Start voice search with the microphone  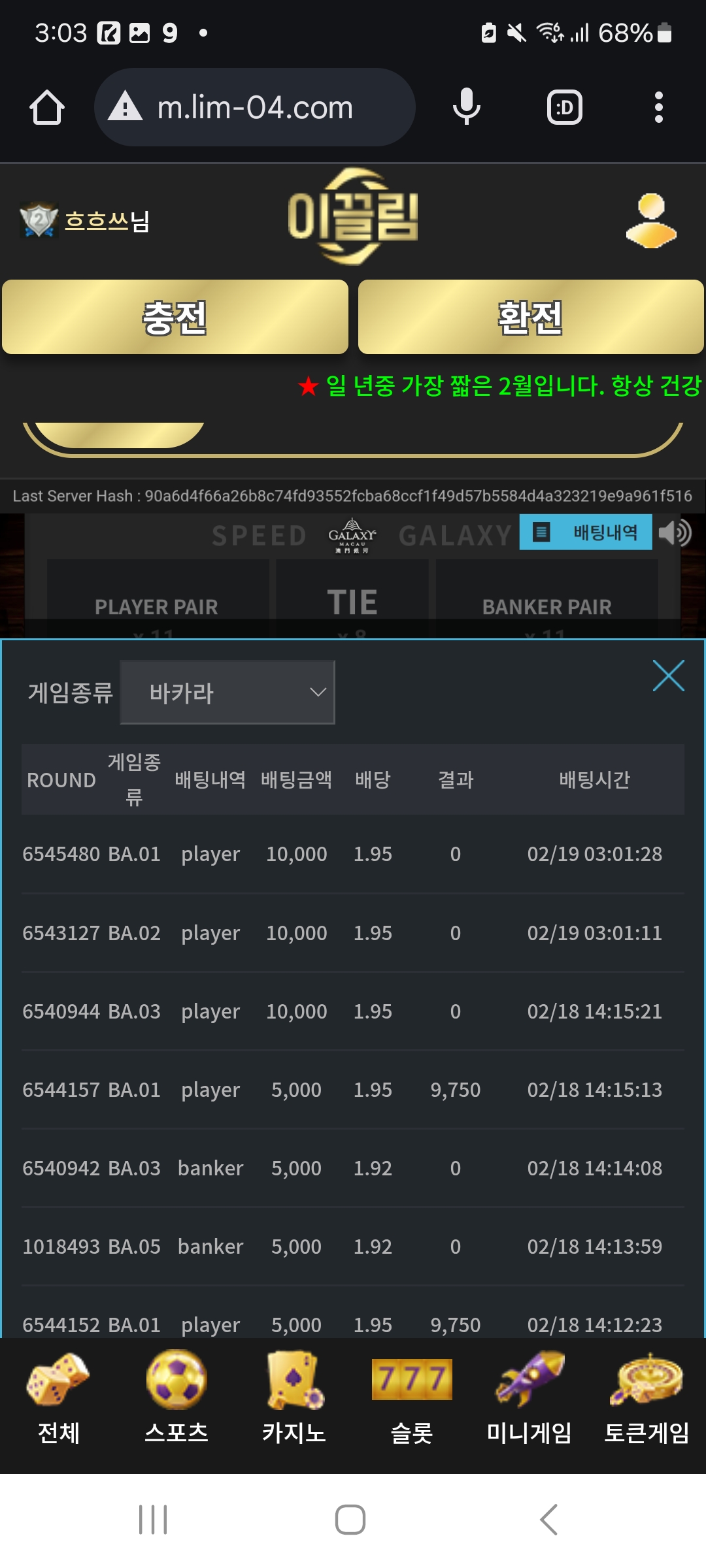point(466,107)
